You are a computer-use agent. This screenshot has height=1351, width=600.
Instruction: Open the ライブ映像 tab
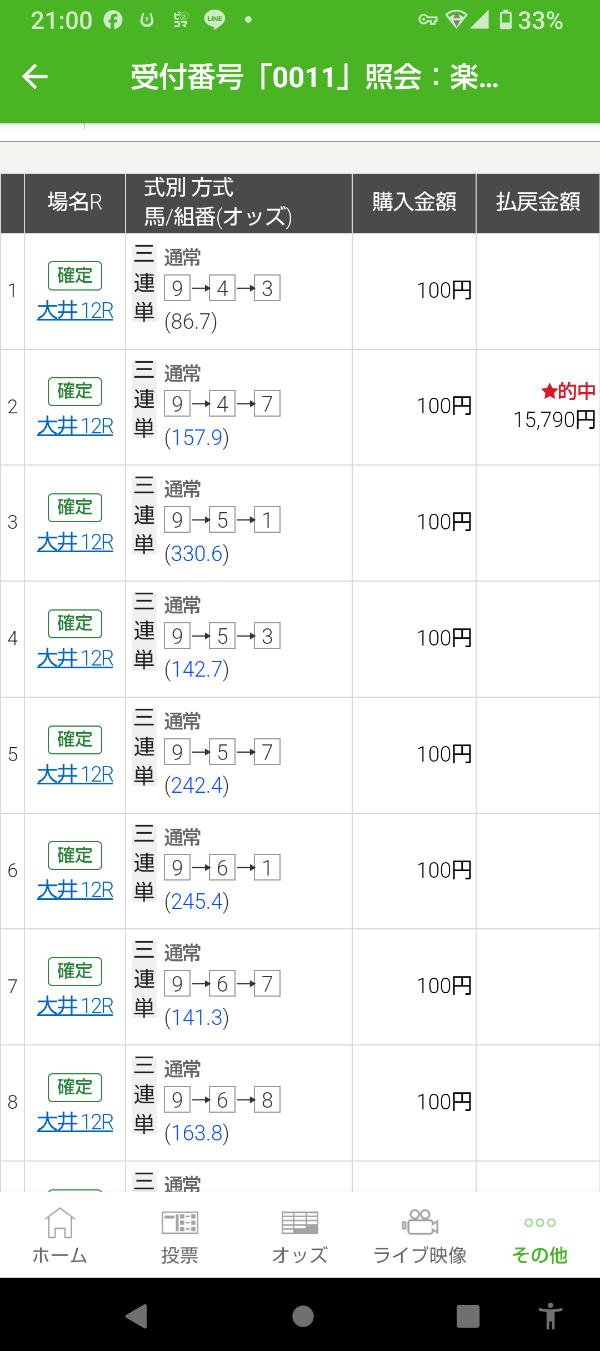pos(420,1236)
